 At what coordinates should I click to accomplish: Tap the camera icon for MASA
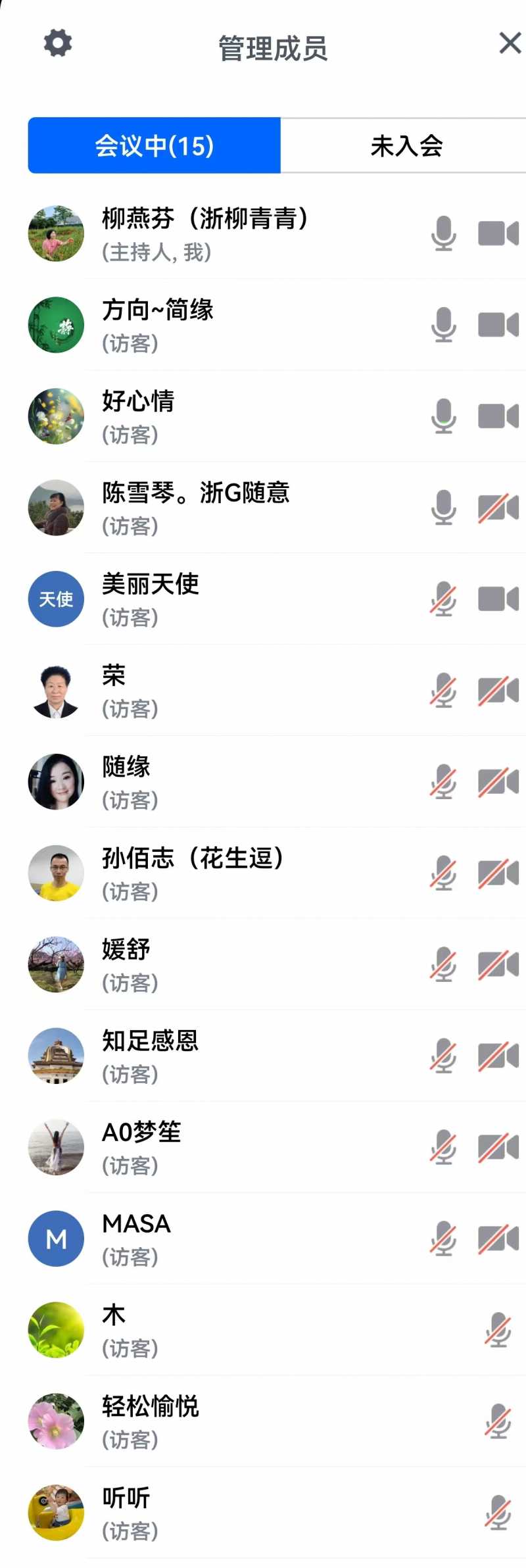point(498,1239)
